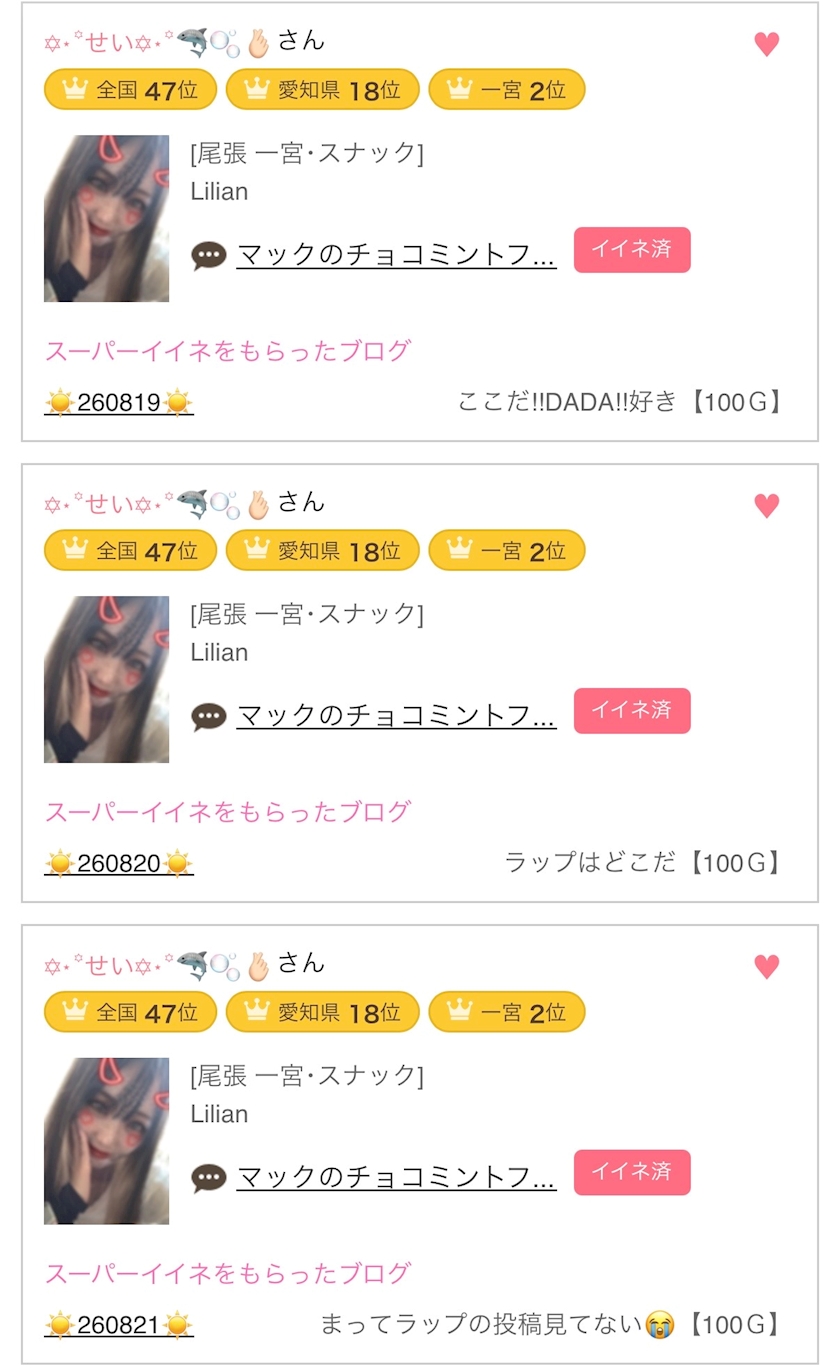Image resolution: width=840 pixels, height=1371 pixels.
Task: Open マックのチョコミント link in the 260819 card
Action: pos(396,255)
